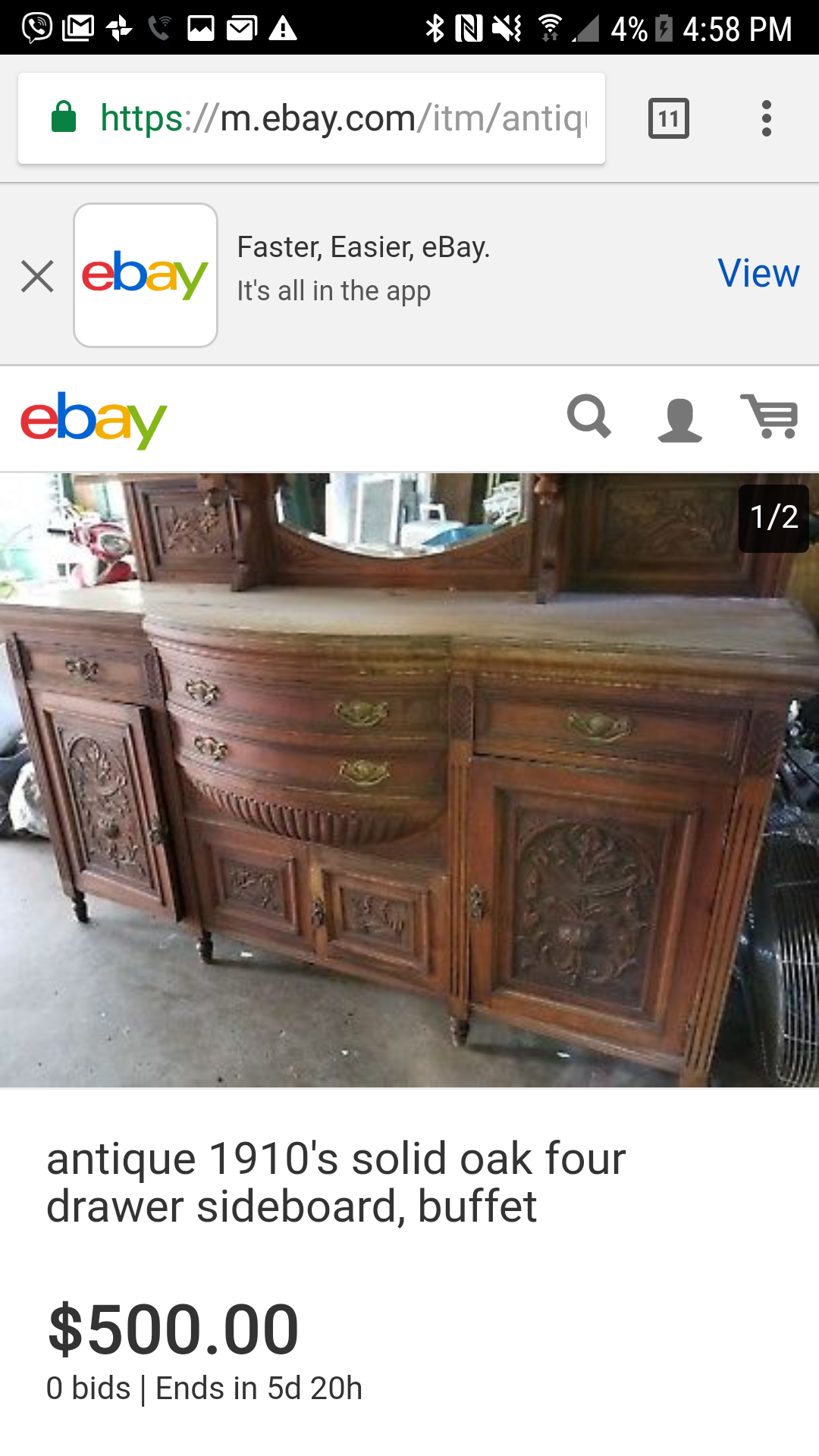Open the sideboard listing photo

[409, 780]
